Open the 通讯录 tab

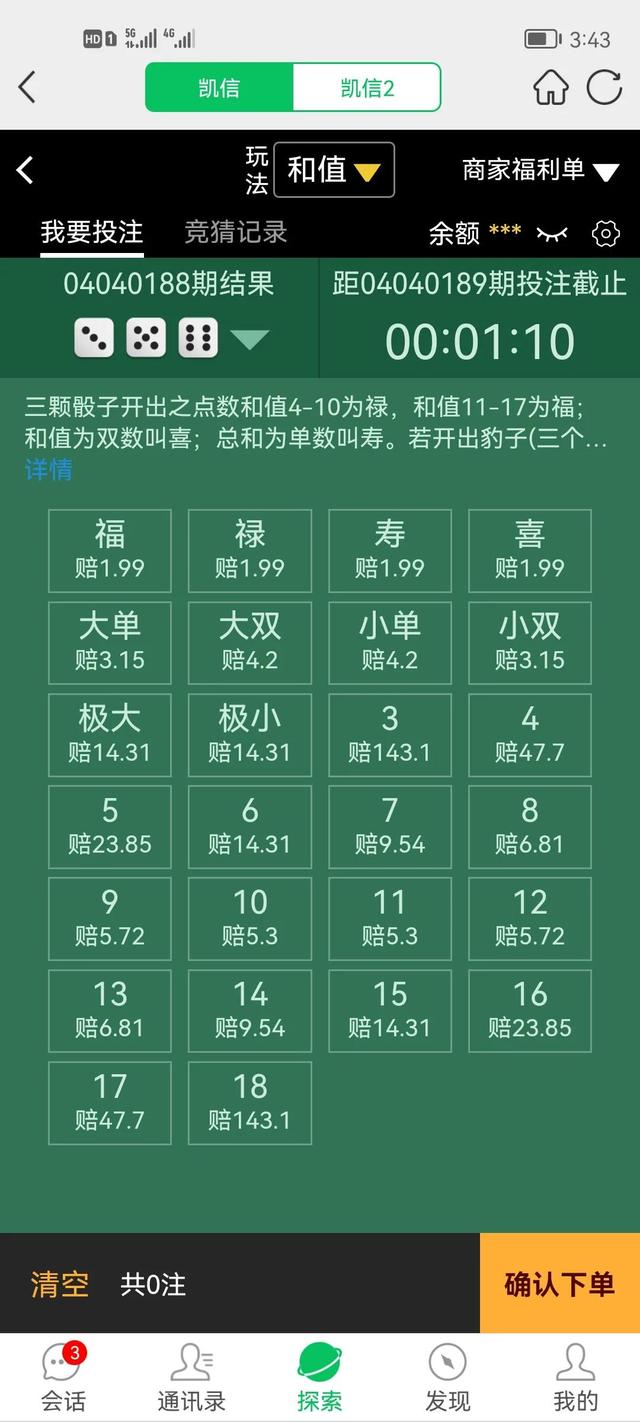(191, 1377)
